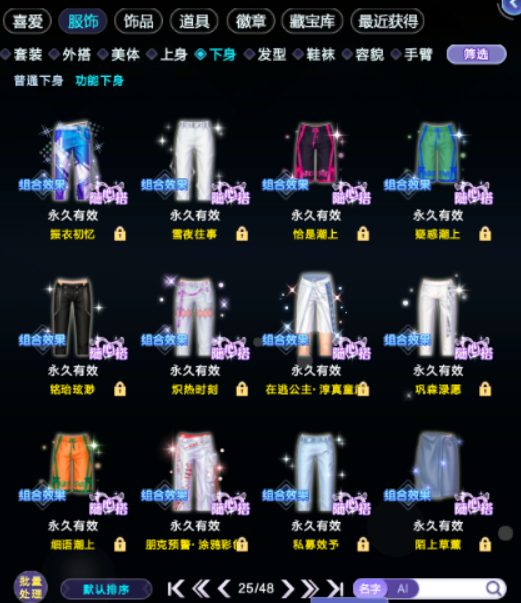The image size is (521, 603).
Task: Open the 徽章 tab
Action: (x=251, y=21)
